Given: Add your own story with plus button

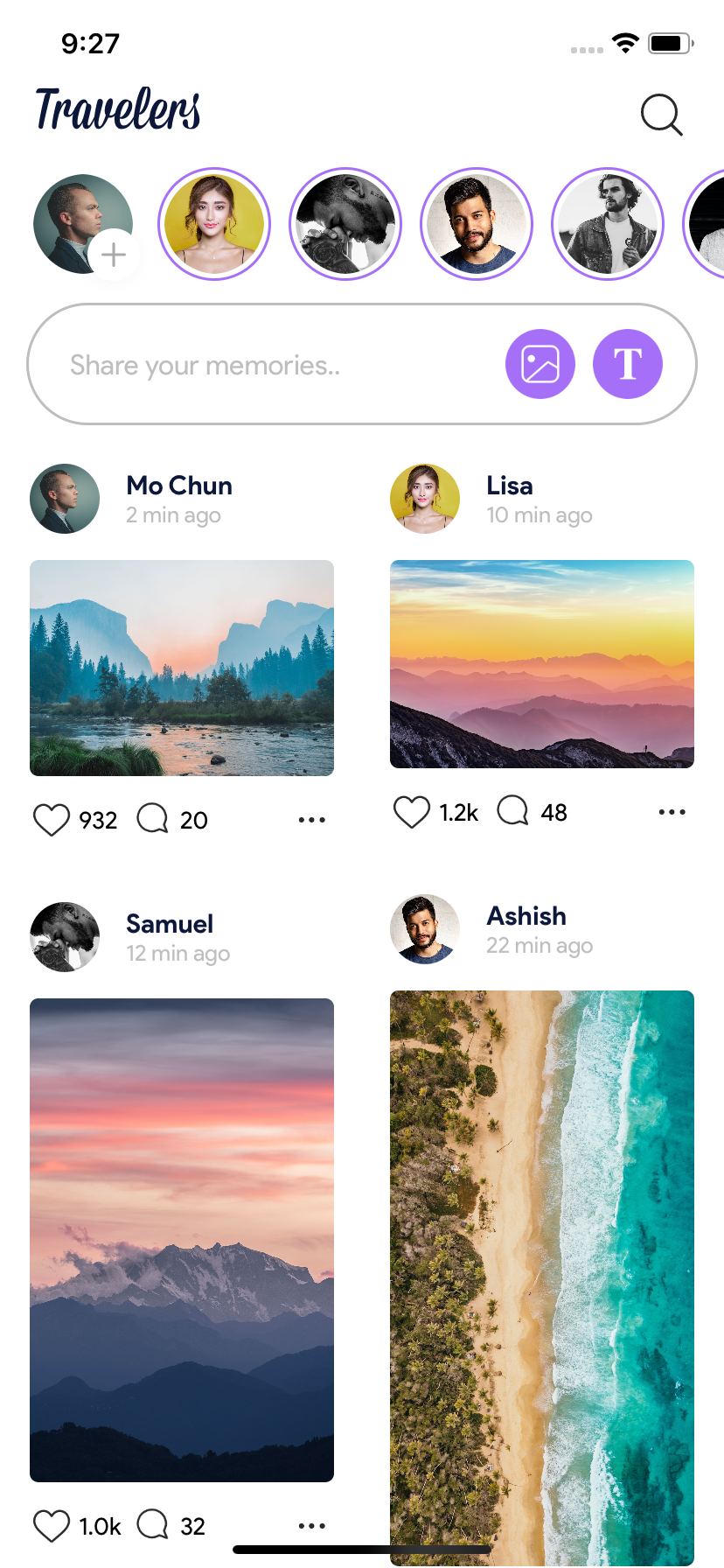Looking at the screenshot, I should tap(114, 255).
